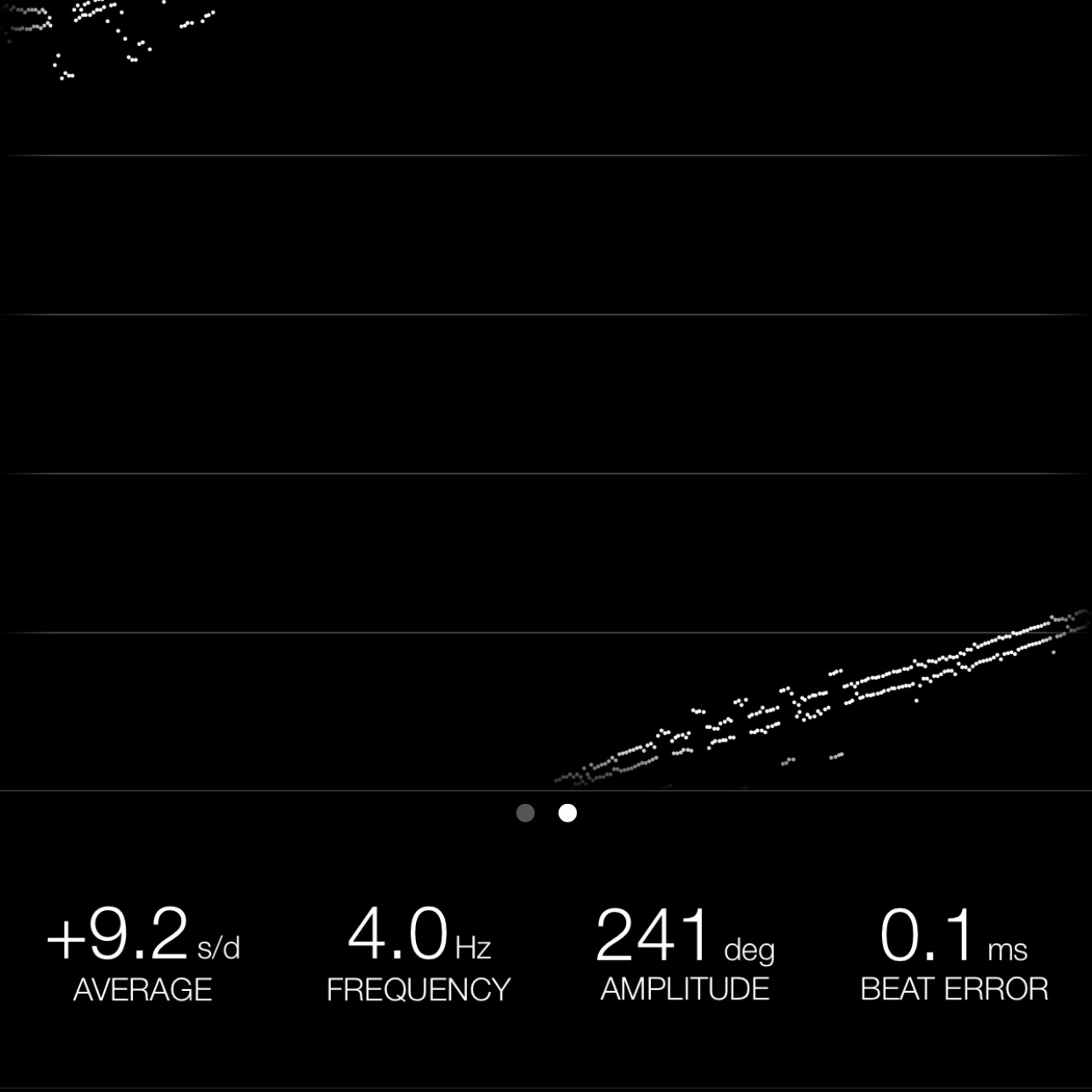Screen dimensions: 1092x1092
Task: Select the second page indicator dot
Action: click(568, 813)
